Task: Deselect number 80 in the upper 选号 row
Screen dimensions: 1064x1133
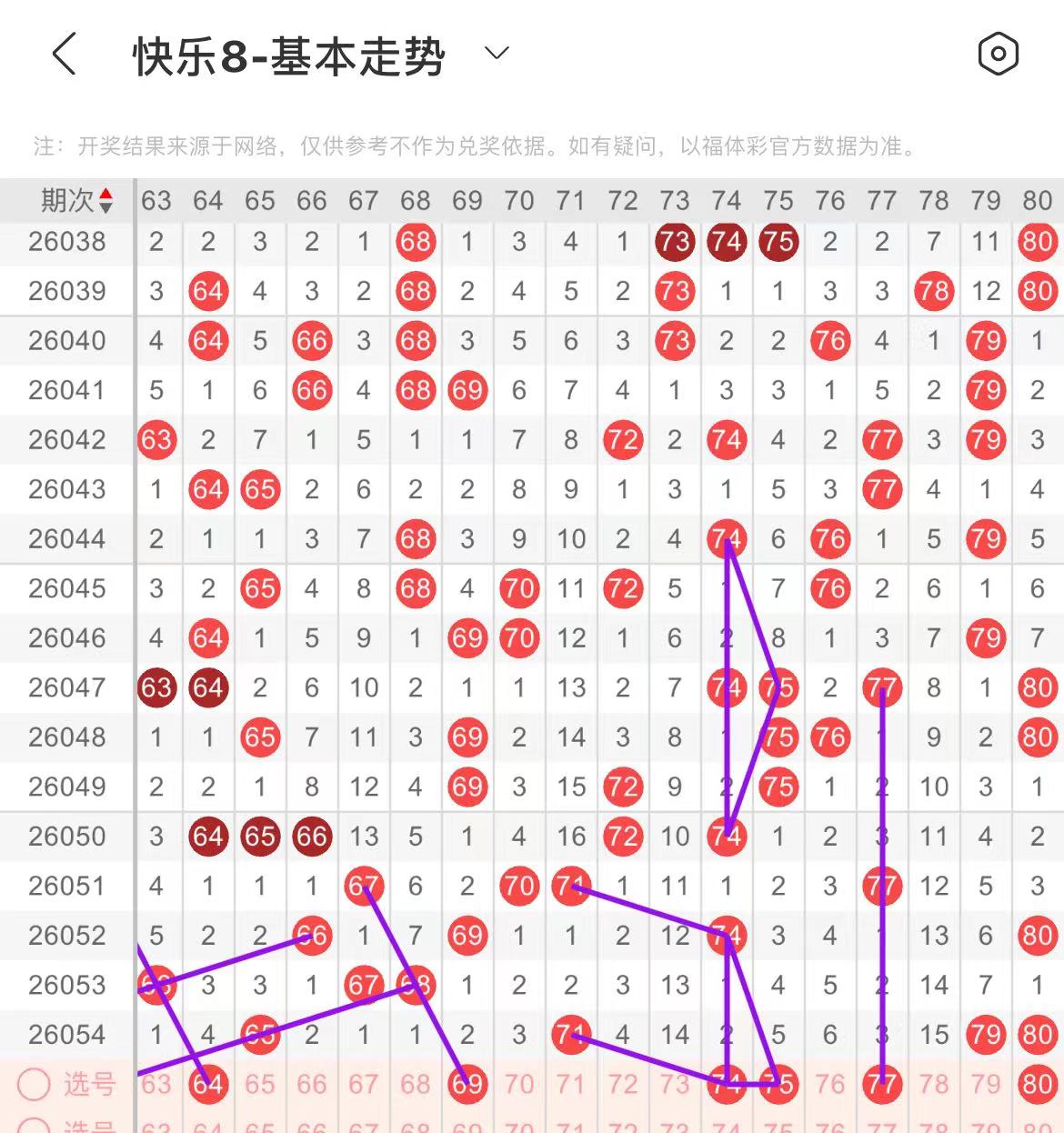Action: (1038, 1084)
